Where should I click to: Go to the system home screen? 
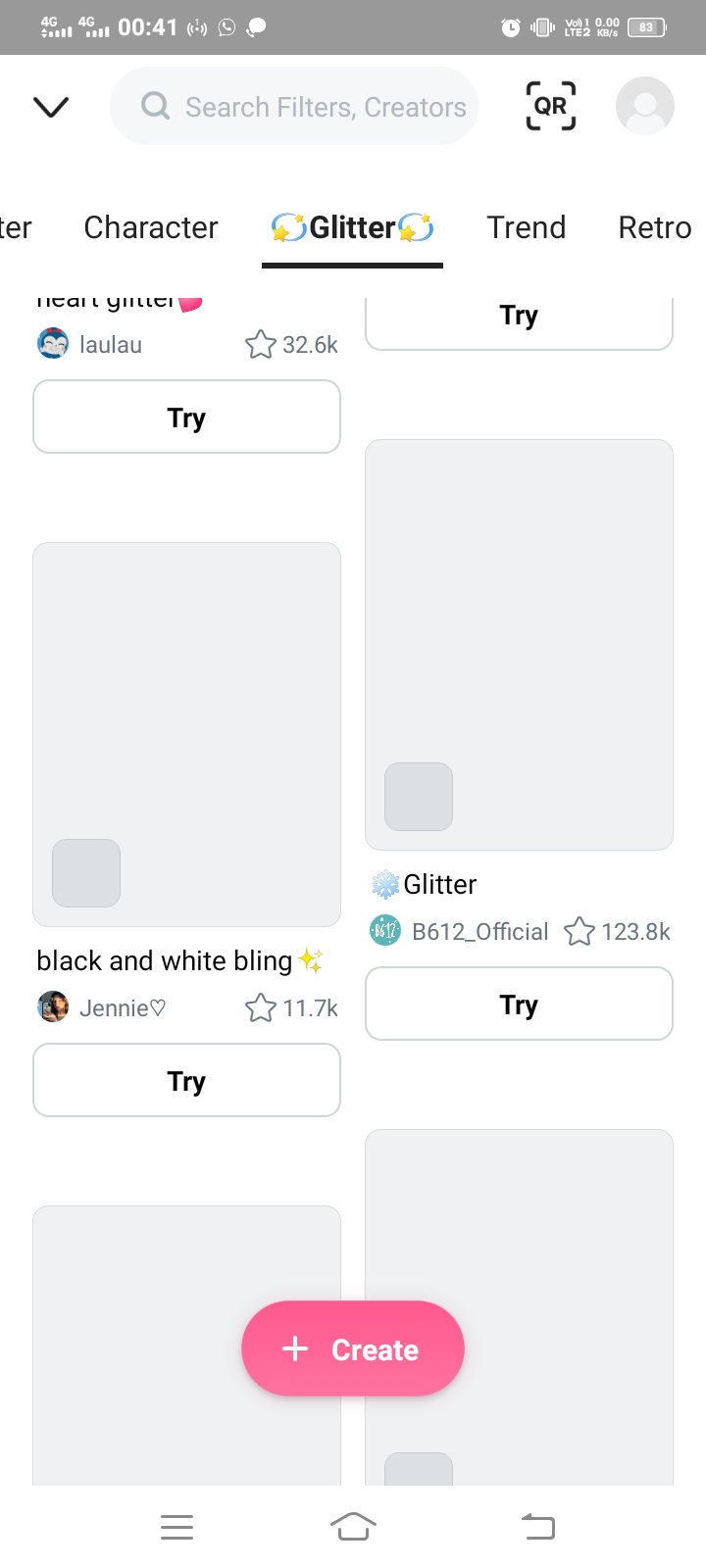click(x=353, y=1526)
